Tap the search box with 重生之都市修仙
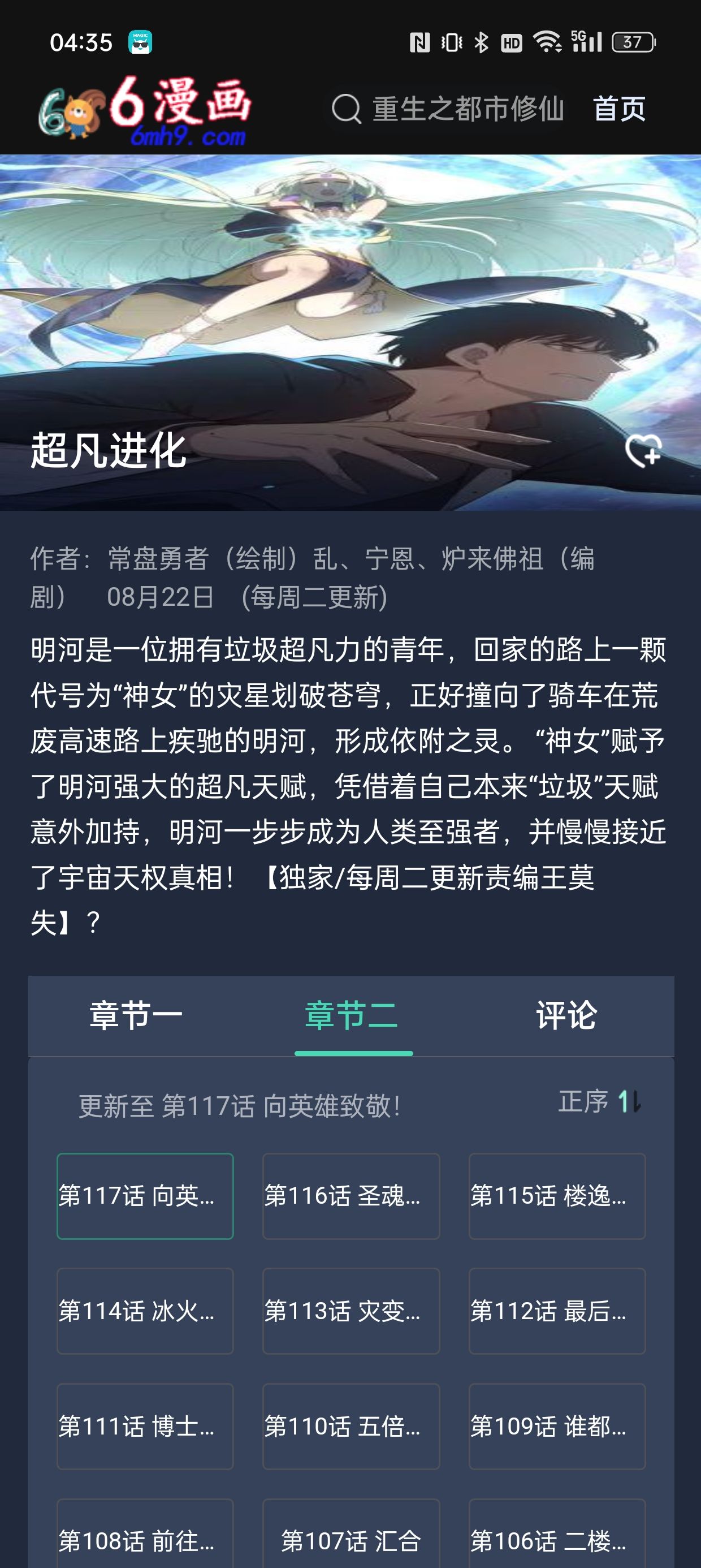 click(x=449, y=109)
